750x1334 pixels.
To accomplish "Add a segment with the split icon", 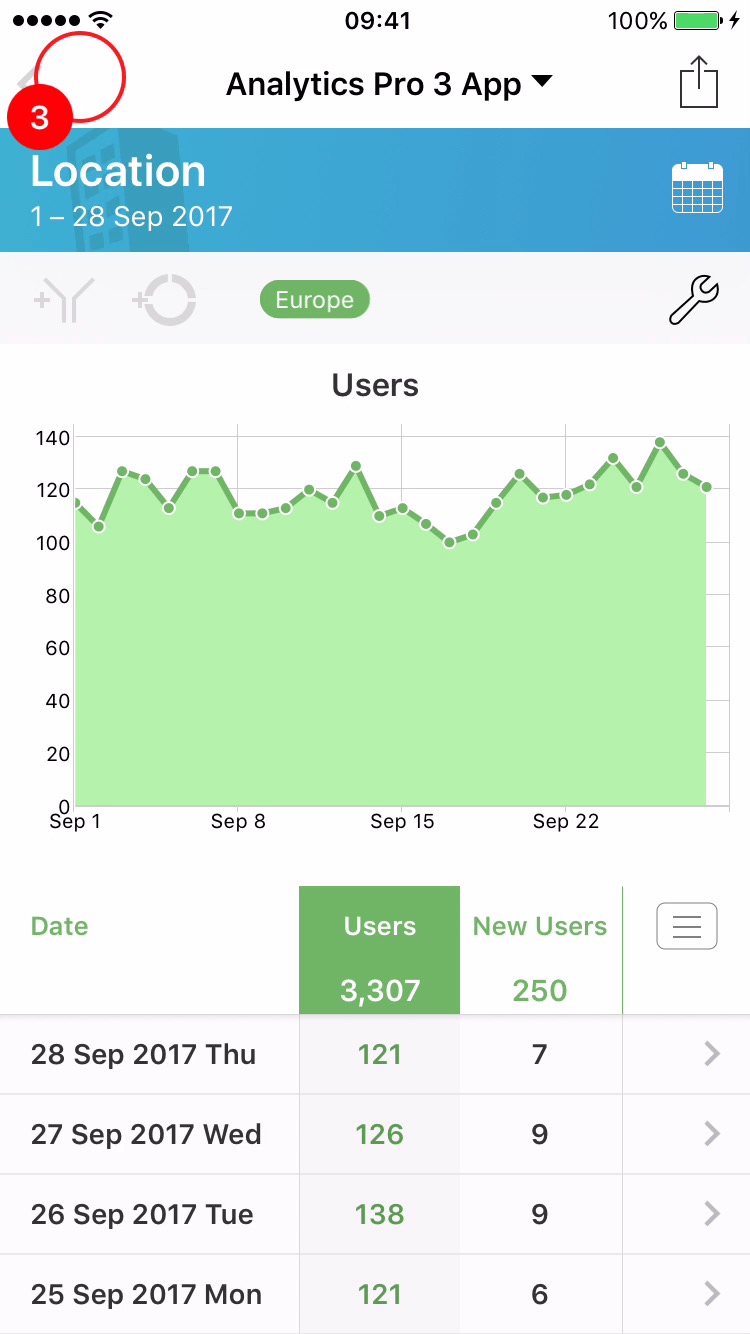I will (65, 300).
